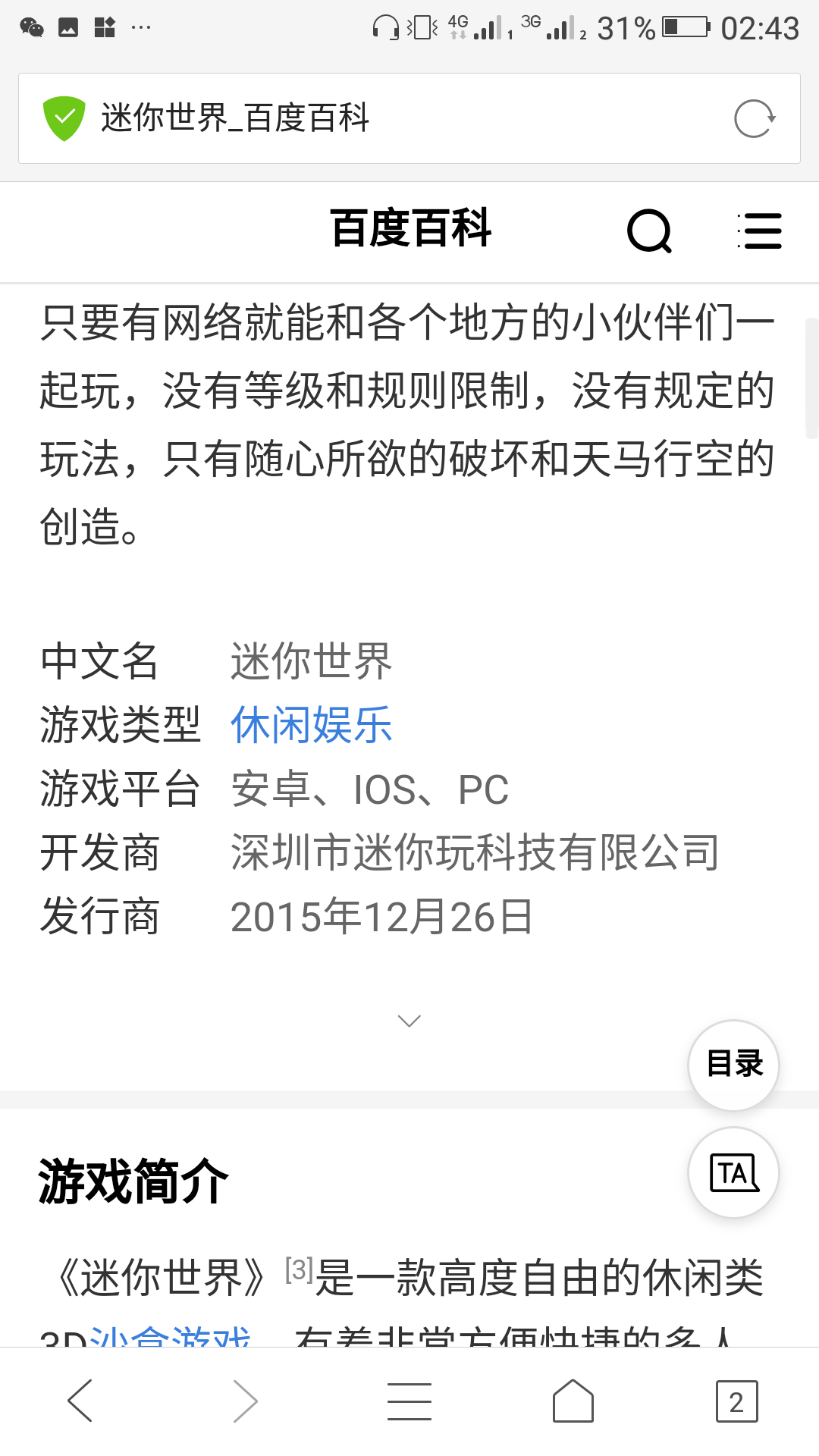Open the 目录 table of contents button

click(x=733, y=1065)
